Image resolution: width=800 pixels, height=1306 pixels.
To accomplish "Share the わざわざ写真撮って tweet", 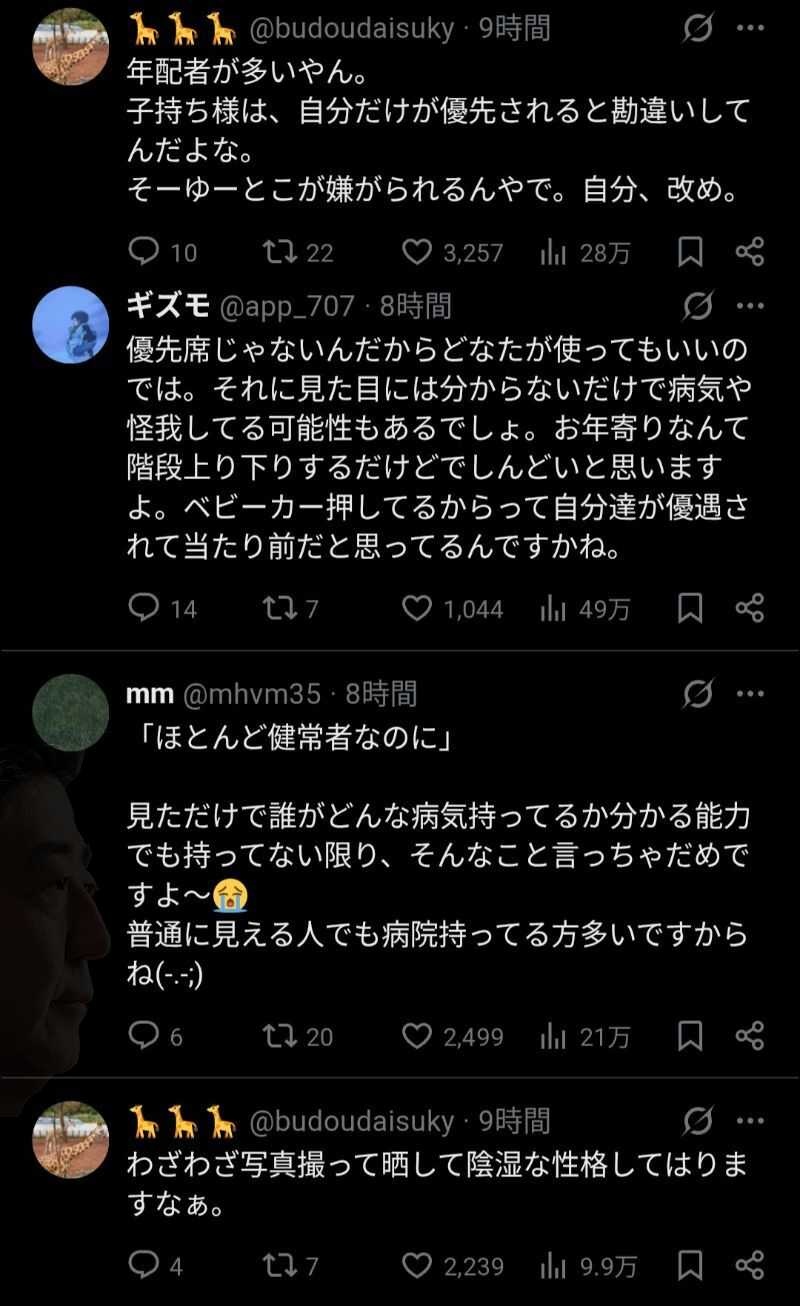I will click(750, 1266).
